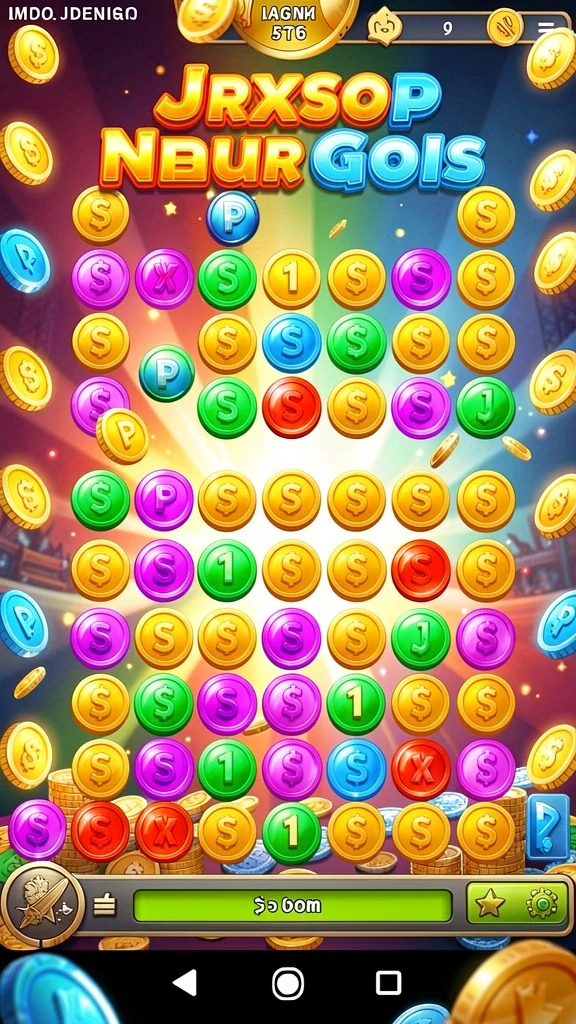Open the blue question mark card
The image size is (576, 1024).
[x=547, y=825]
